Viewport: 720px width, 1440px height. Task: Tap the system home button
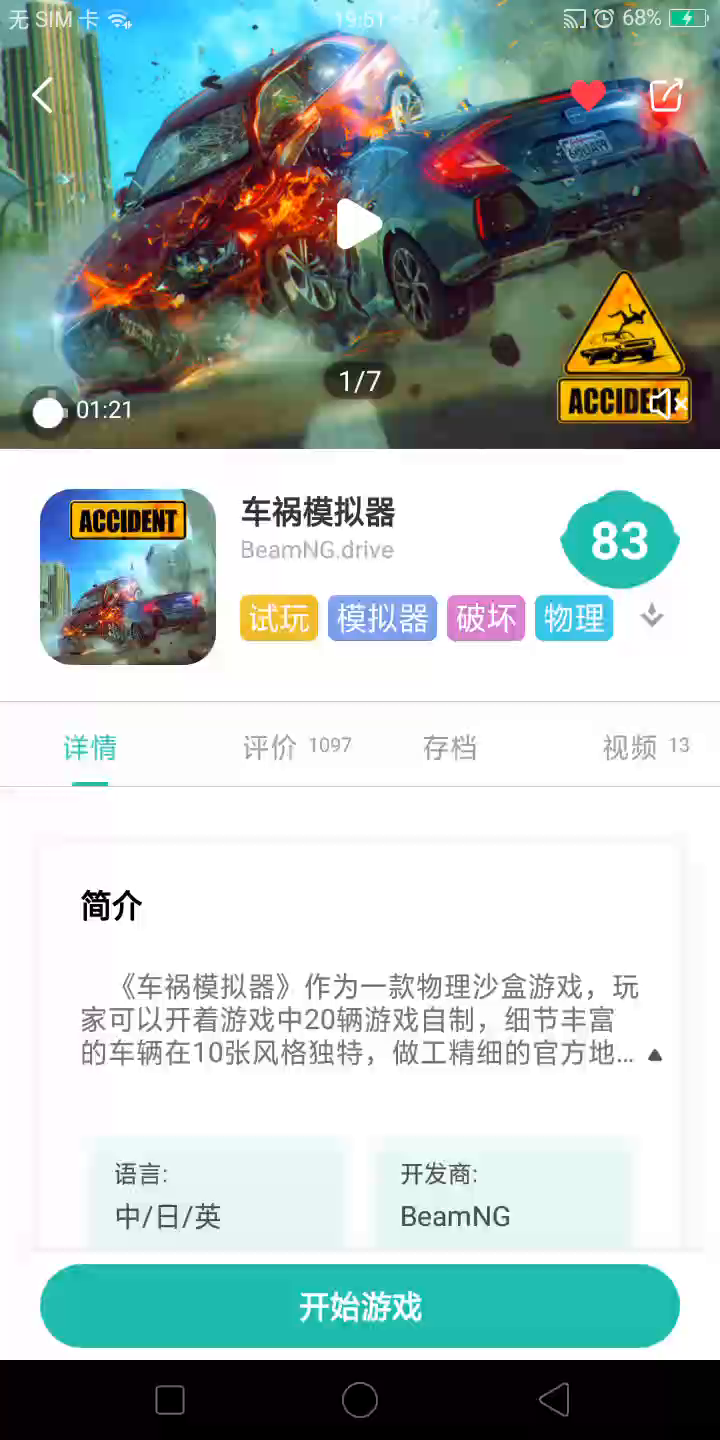click(x=360, y=1400)
